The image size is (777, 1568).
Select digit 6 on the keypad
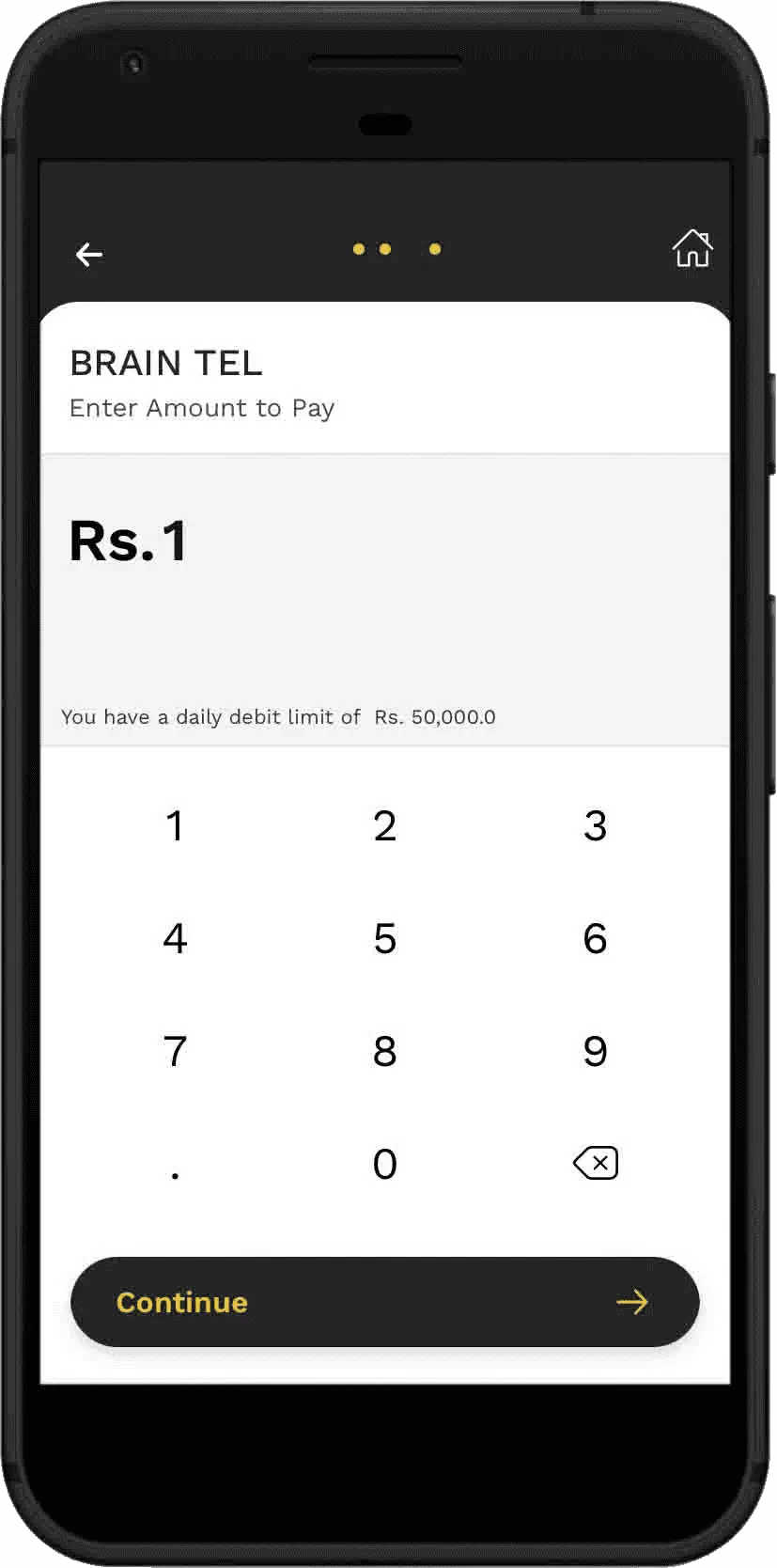pos(595,939)
